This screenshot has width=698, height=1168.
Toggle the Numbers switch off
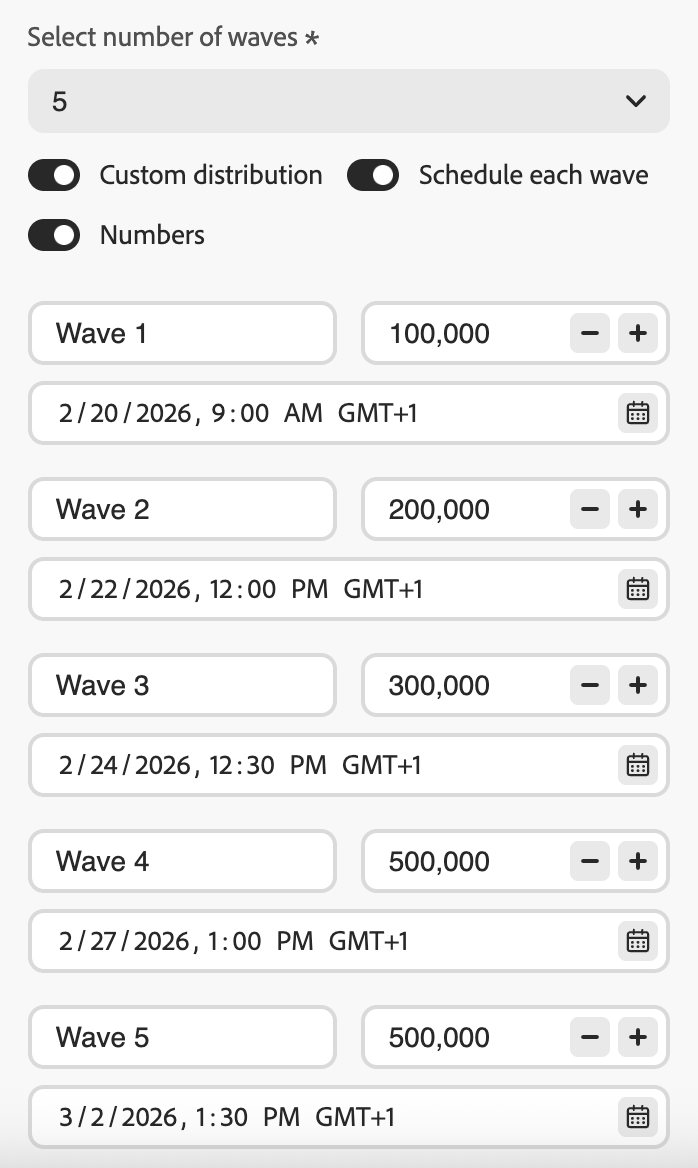point(54,236)
